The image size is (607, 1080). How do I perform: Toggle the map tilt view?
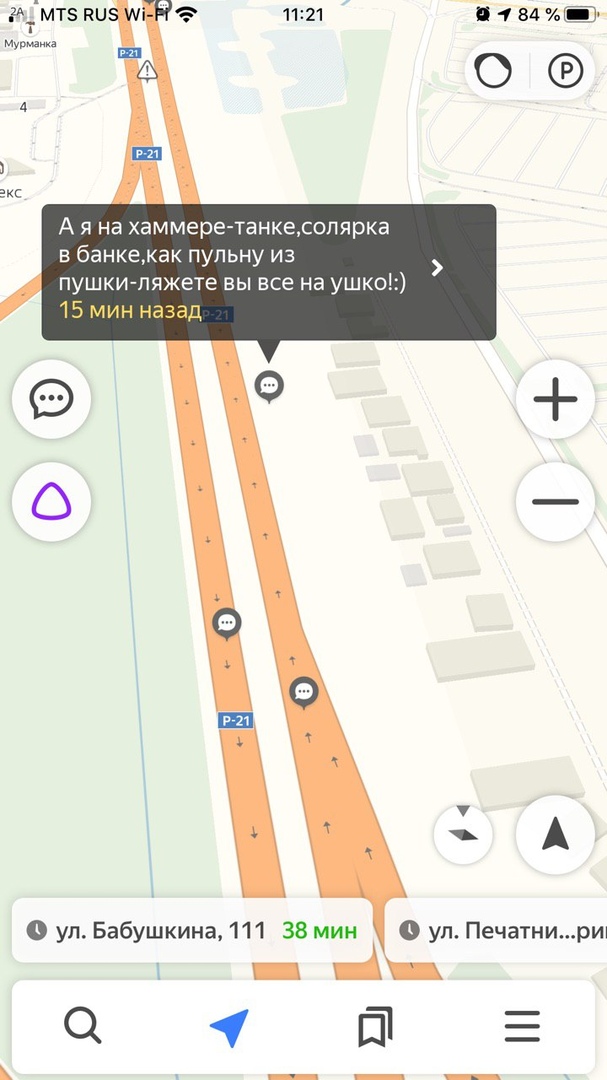click(x=463, y=834)
